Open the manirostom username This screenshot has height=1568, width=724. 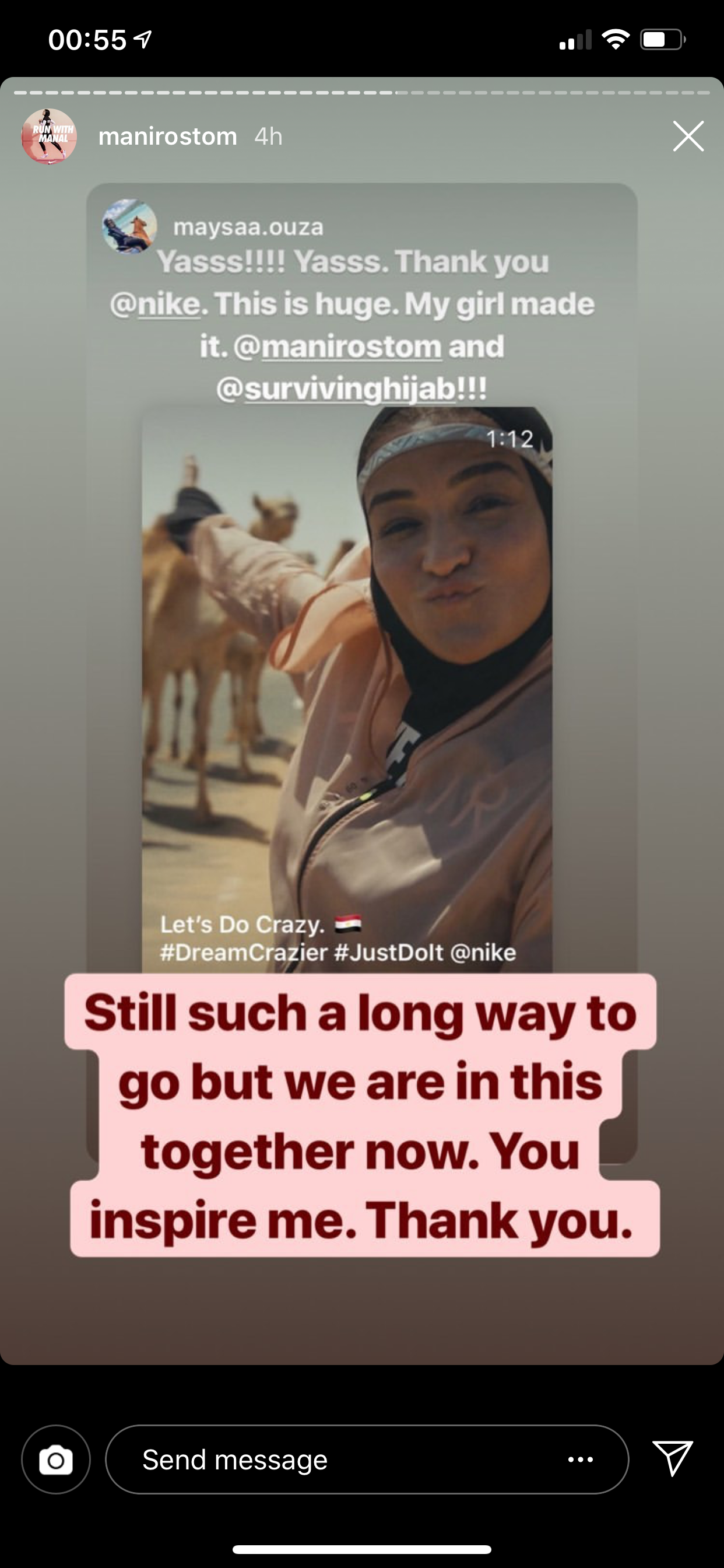click(167, 136)
